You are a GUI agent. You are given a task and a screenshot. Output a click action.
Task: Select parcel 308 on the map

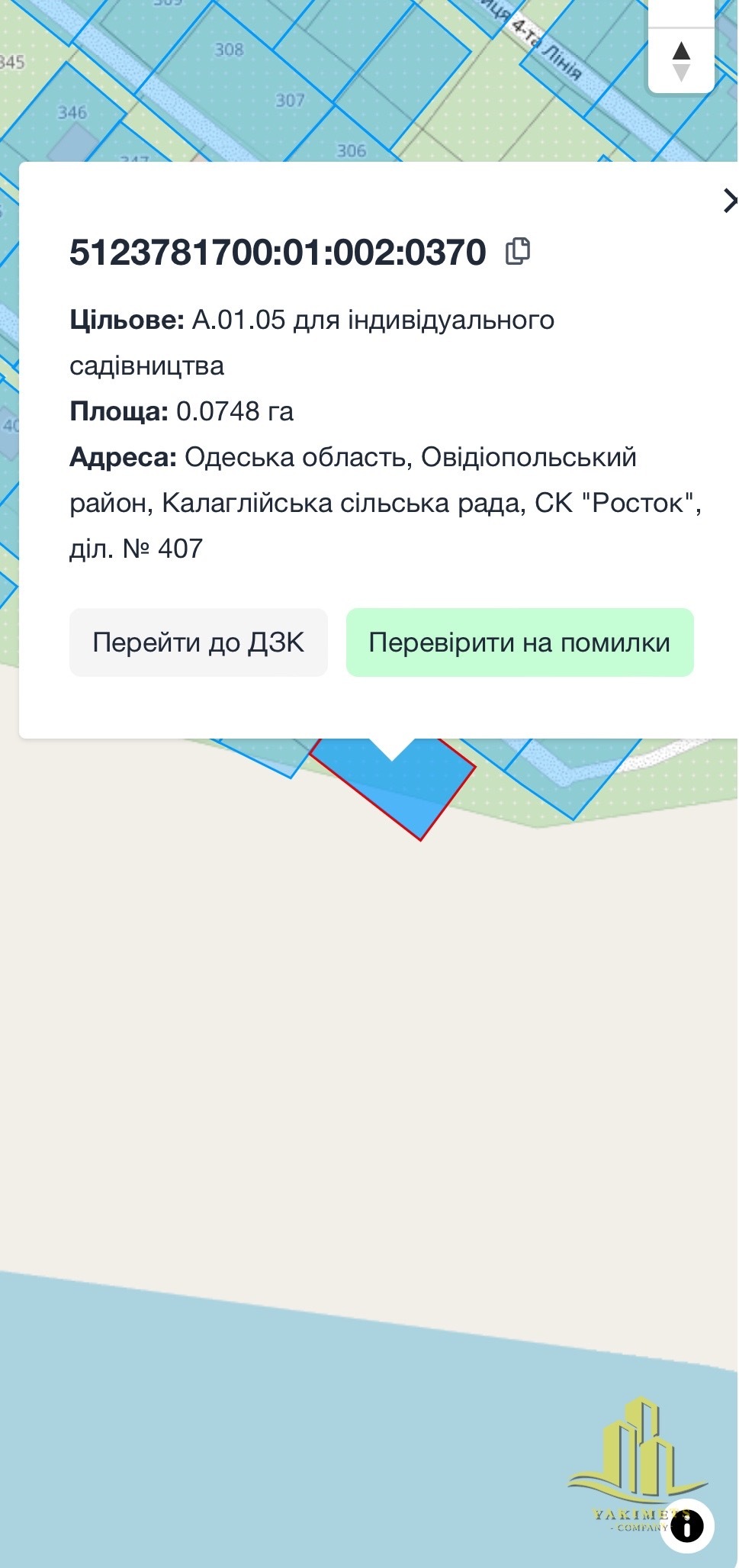229,50
